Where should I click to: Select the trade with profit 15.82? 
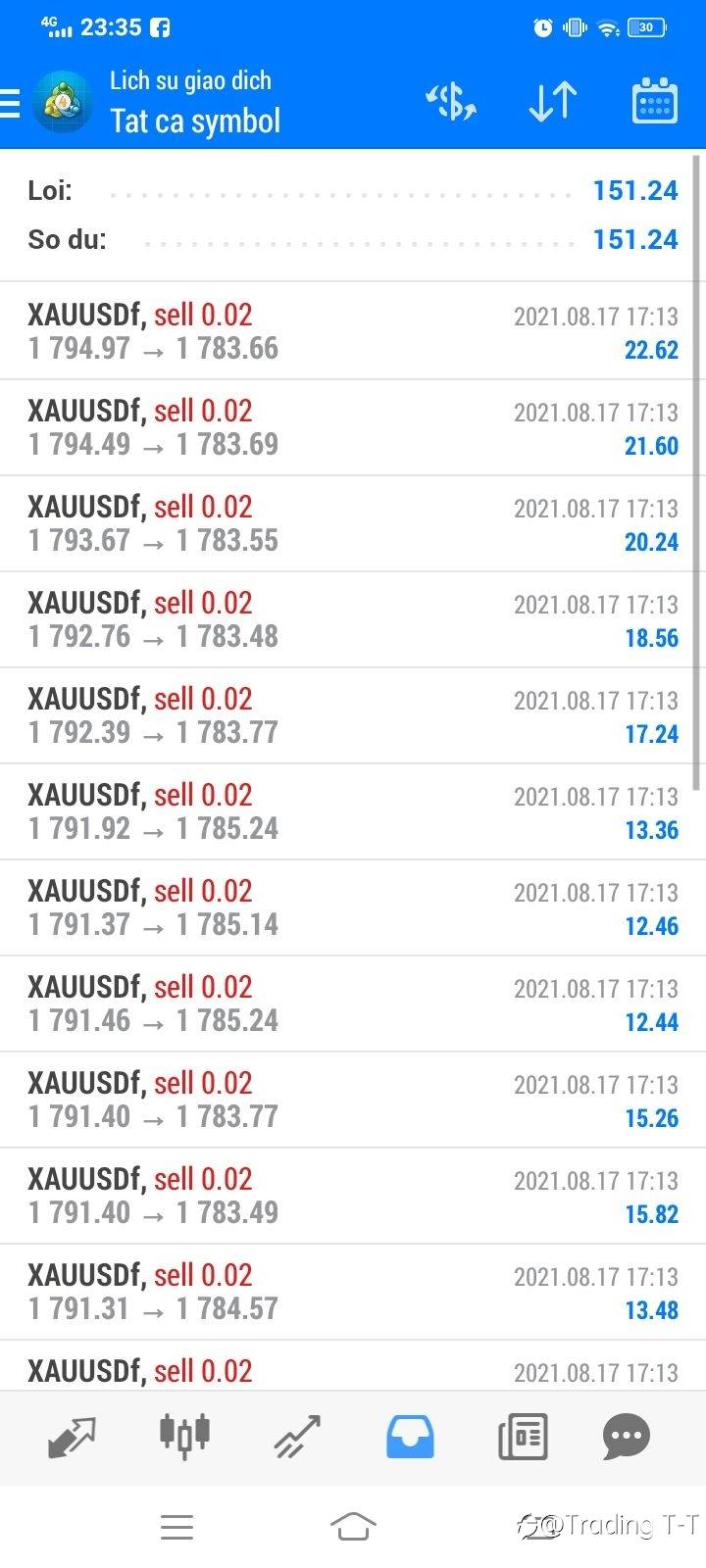click(x=353, y=1196)
